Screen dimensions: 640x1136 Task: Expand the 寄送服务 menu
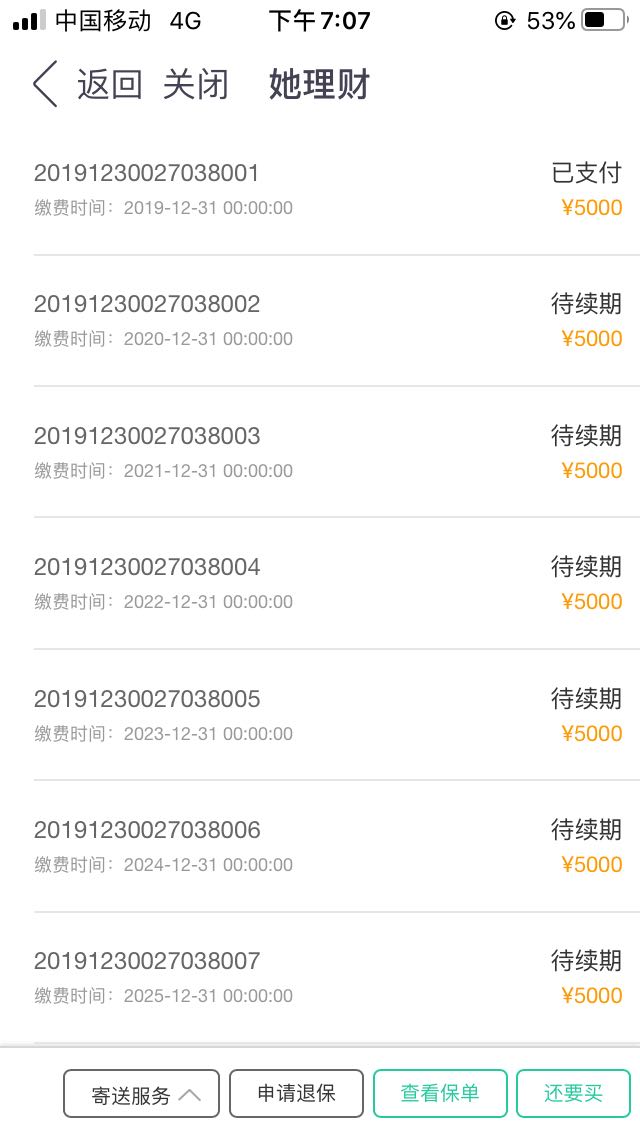tap(141, 1093)
